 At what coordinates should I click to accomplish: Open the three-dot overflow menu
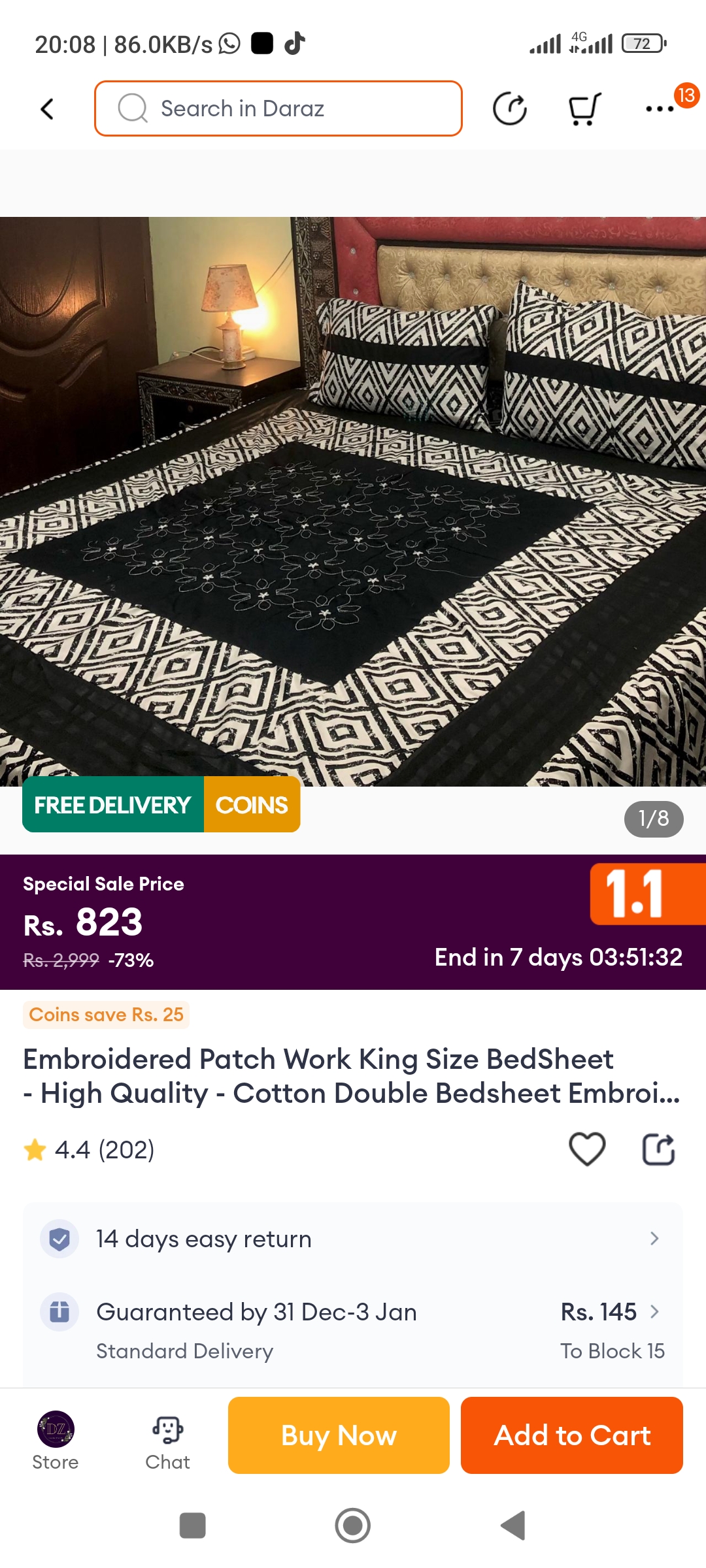tap(660, 108)
